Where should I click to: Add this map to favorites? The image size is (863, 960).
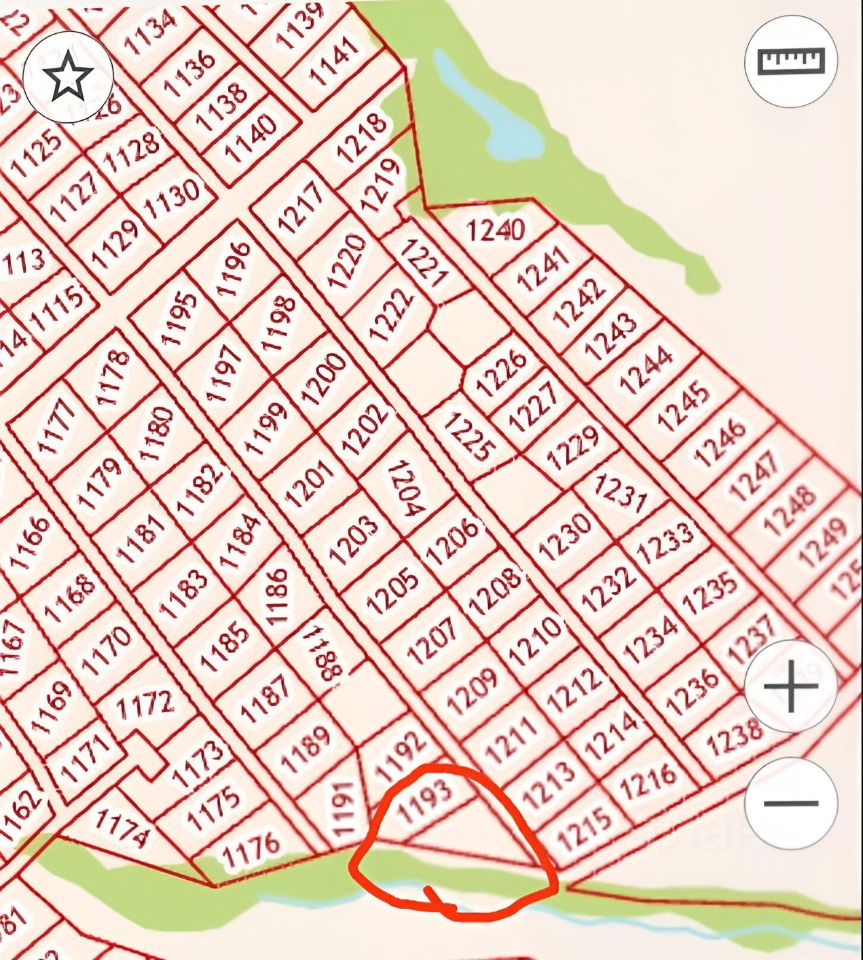69,77
